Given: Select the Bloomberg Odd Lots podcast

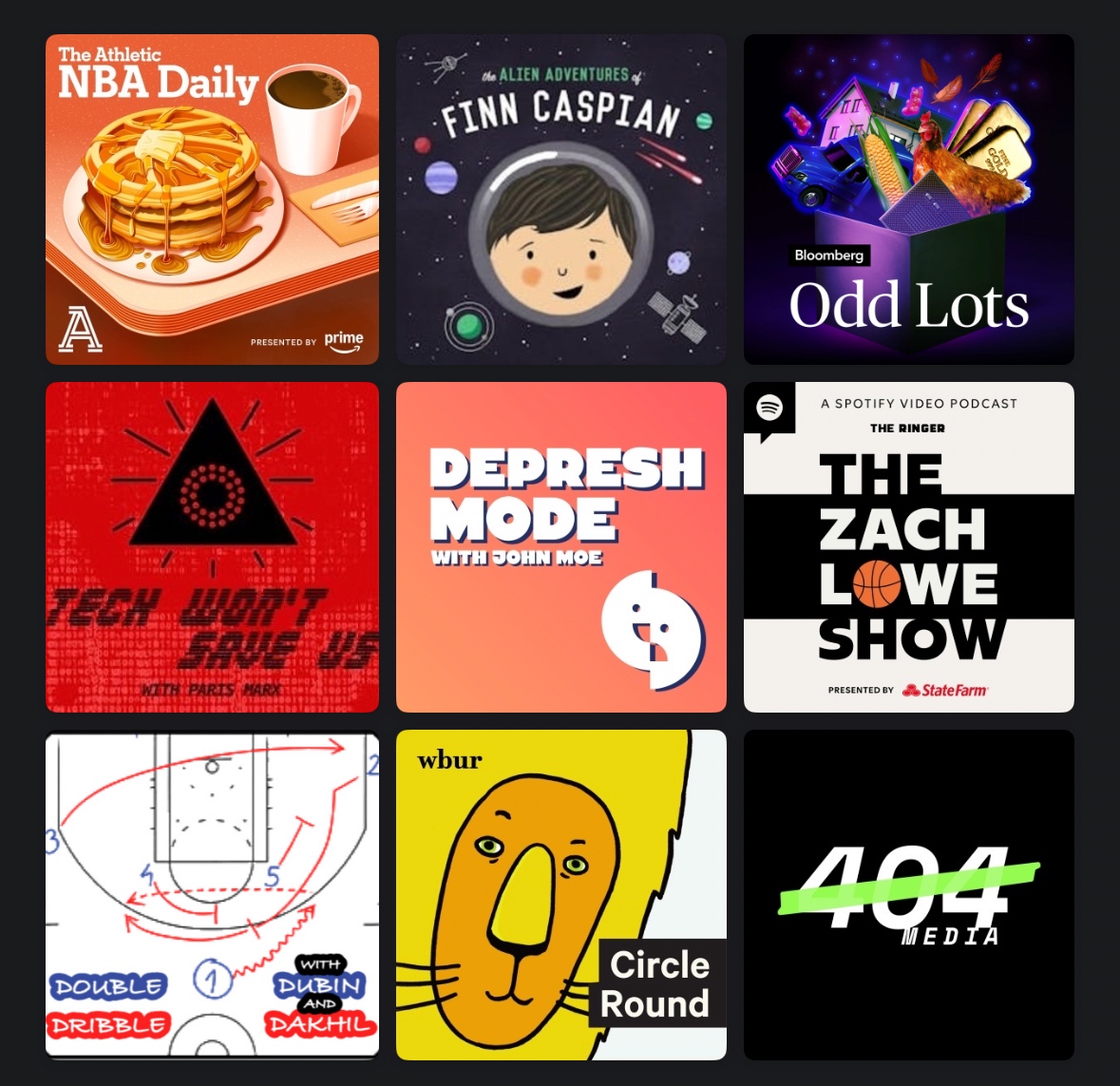Looking at the screenshot, I should 908,200.
